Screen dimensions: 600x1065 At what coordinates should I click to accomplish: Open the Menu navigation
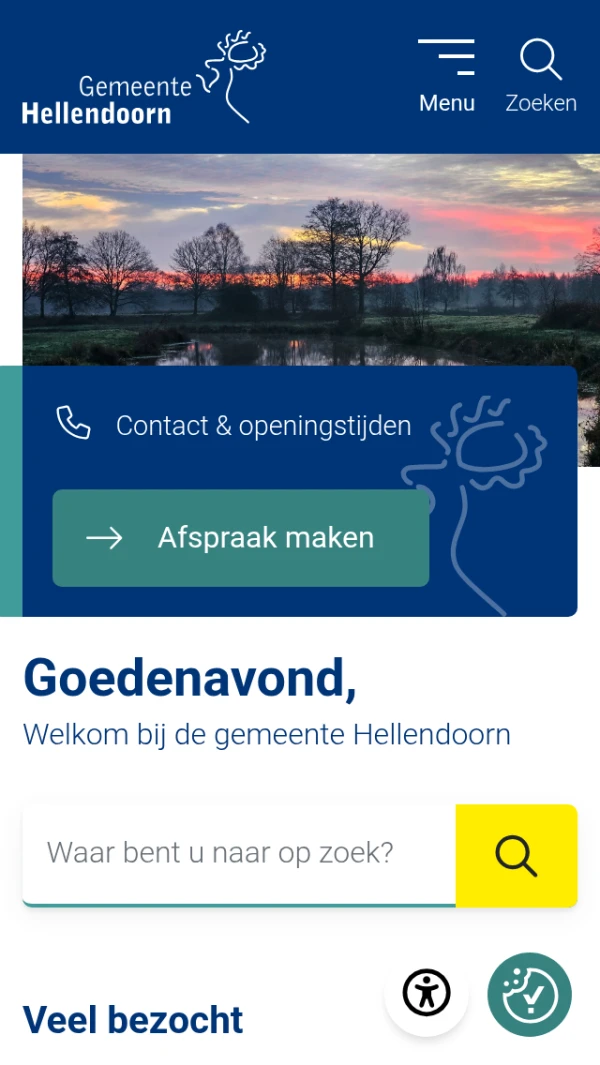pos(446,76)
